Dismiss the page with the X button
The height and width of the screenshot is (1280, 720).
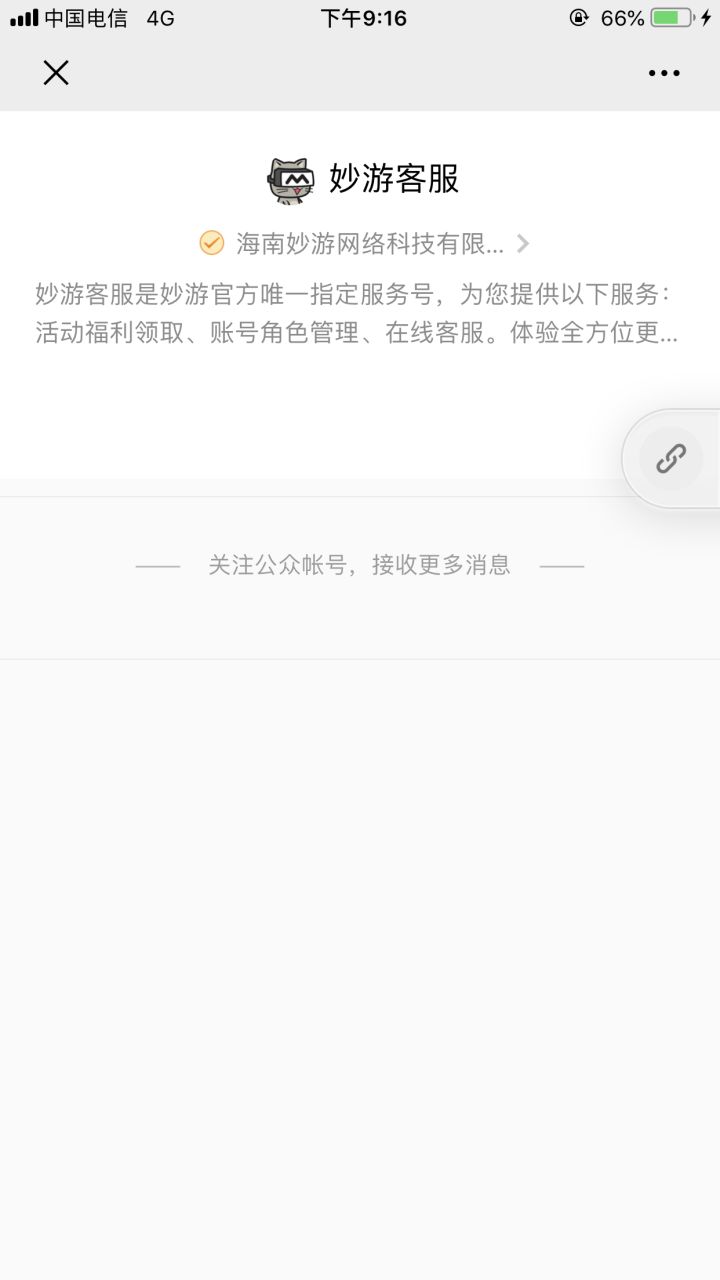55,72
